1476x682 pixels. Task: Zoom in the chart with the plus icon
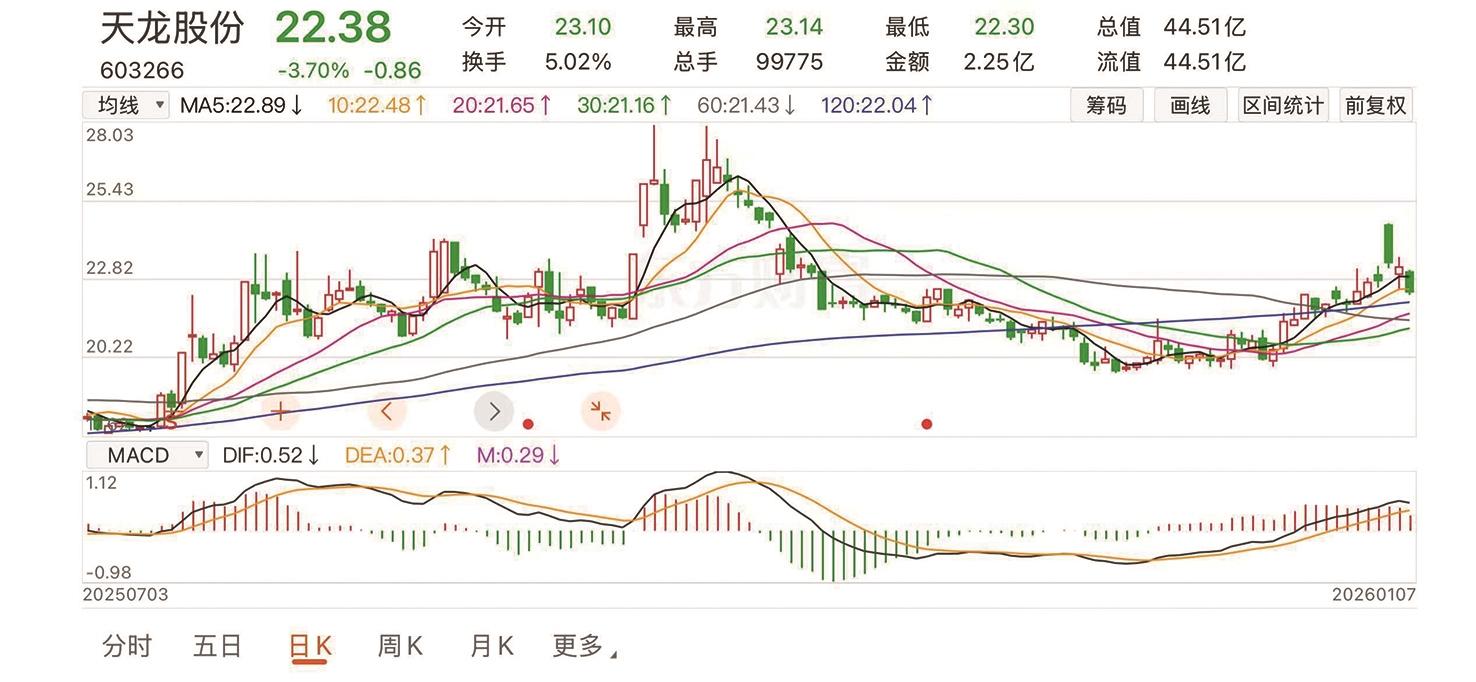pyautogui.click(x=281, y=410)
